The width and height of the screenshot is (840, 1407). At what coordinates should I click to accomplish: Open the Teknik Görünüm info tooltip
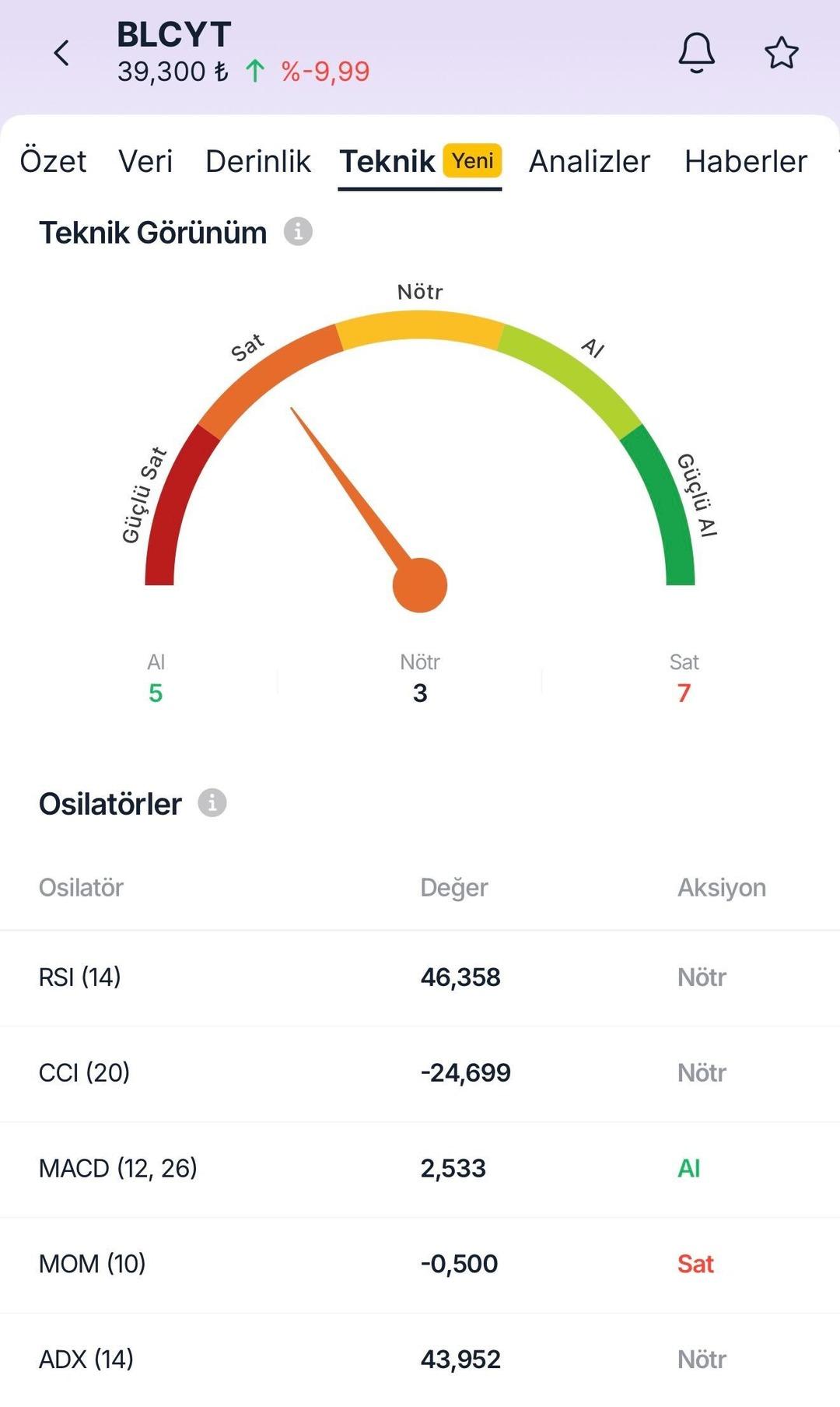(299, 231)
